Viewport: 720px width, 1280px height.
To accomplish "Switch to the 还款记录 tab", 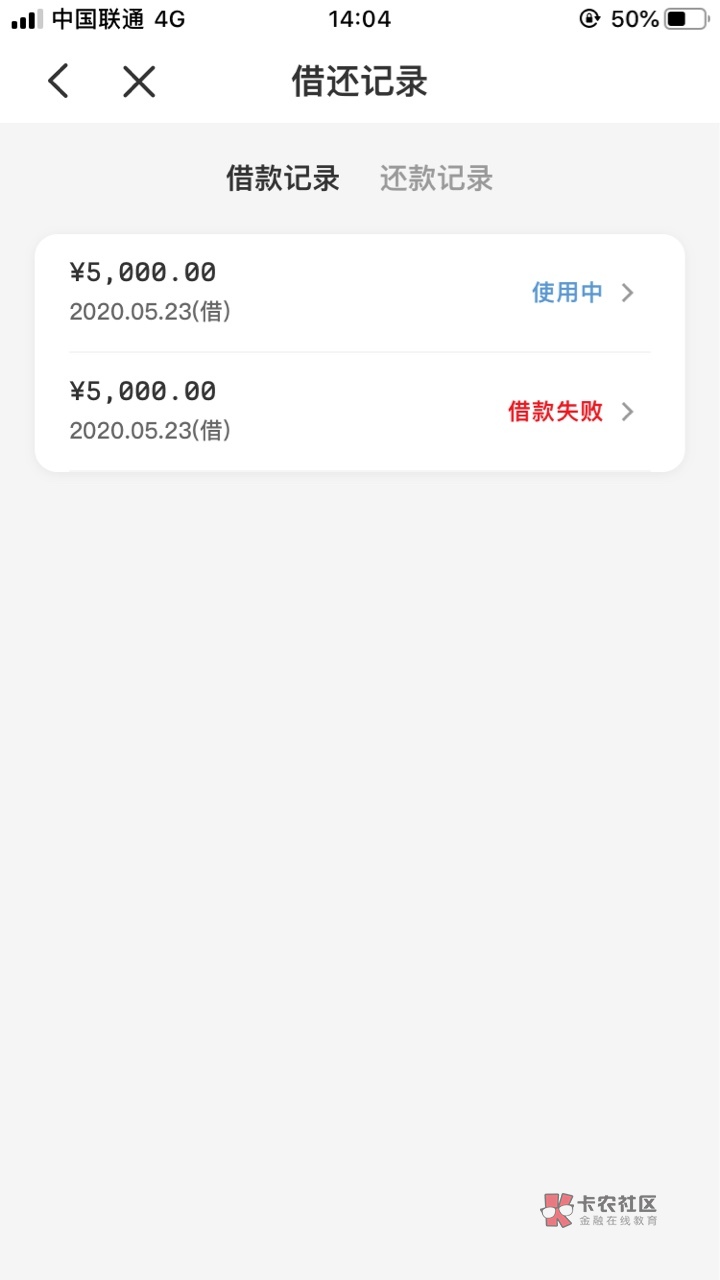I will [x=436, y=179].
